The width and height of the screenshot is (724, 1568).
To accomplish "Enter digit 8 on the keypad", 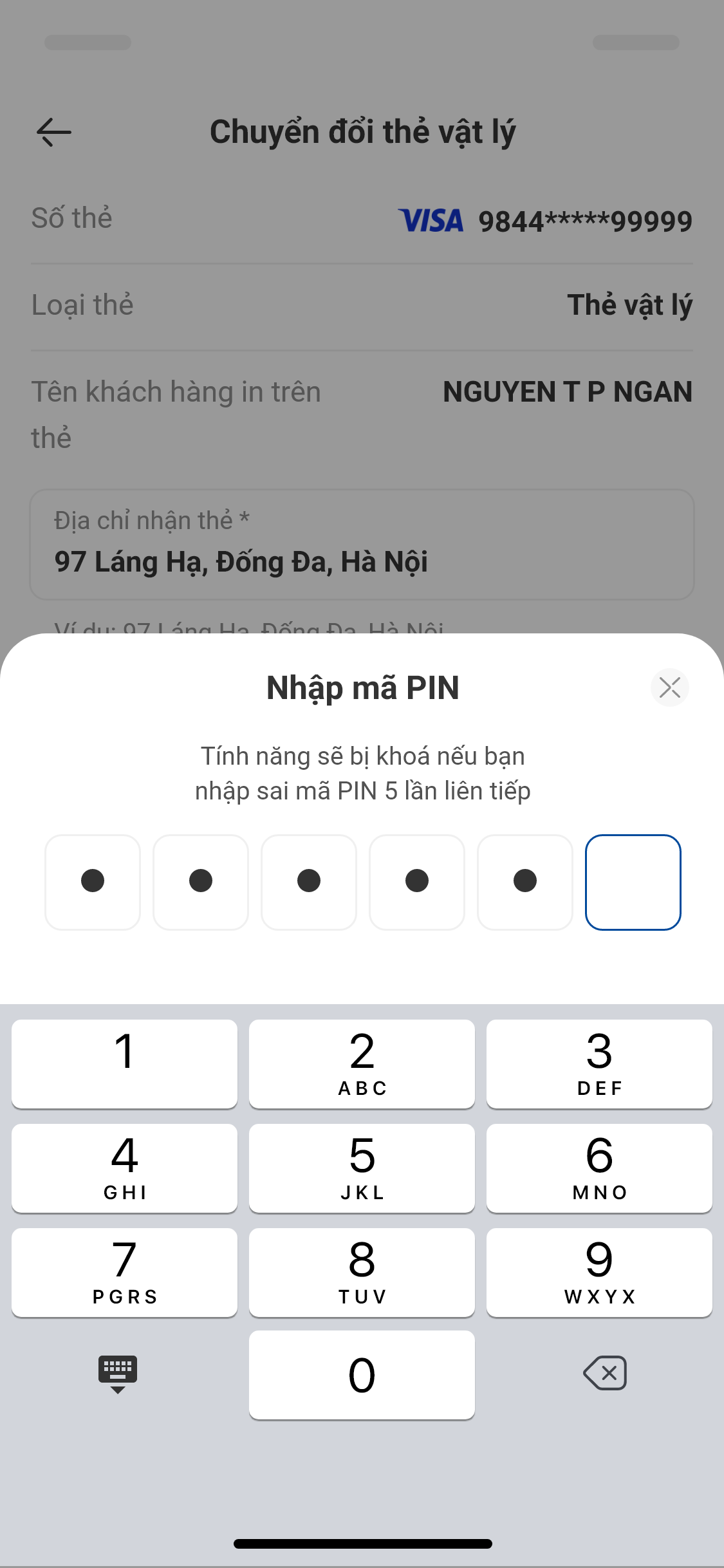I will click(362, 1272).
